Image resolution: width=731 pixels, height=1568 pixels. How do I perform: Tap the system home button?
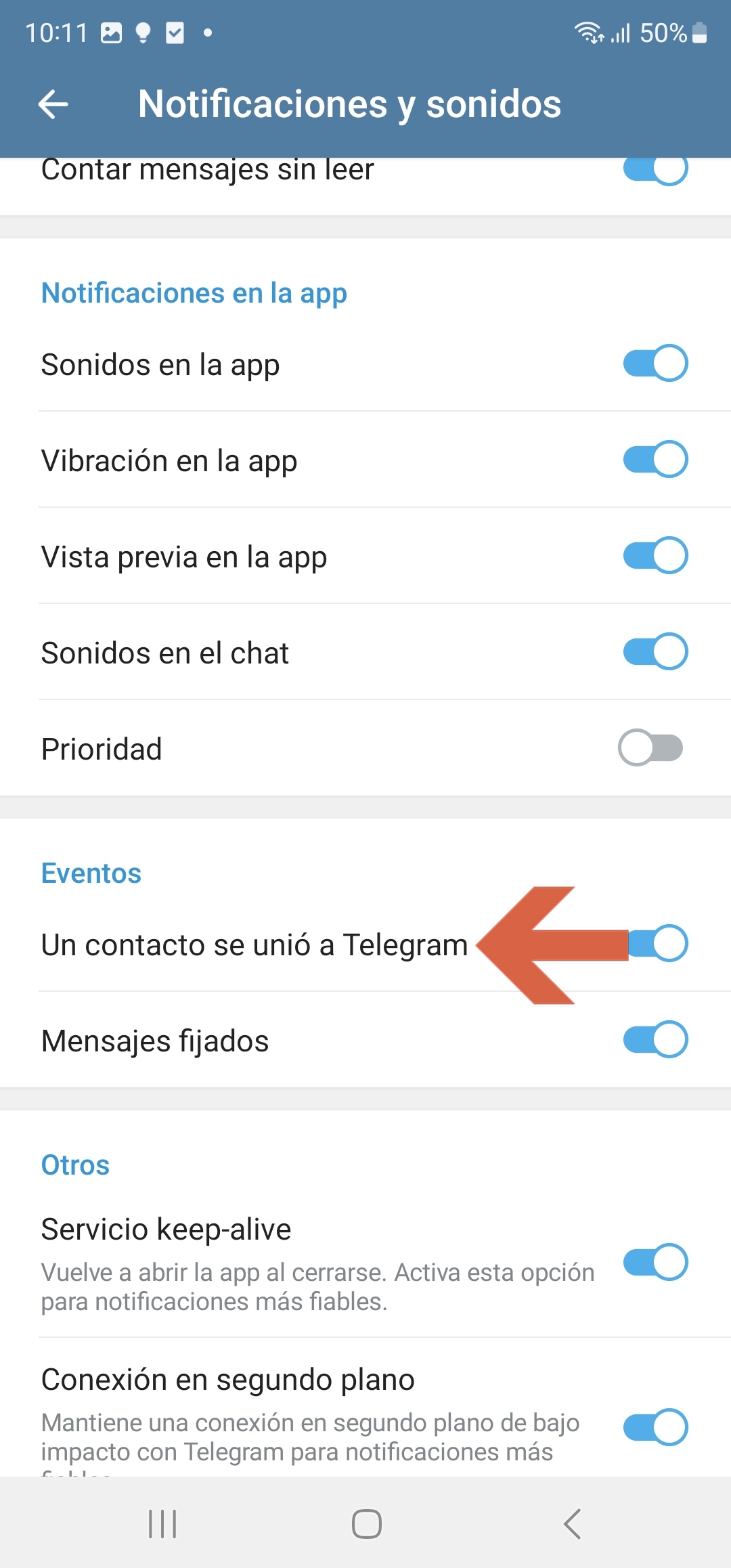[366, 1524]
